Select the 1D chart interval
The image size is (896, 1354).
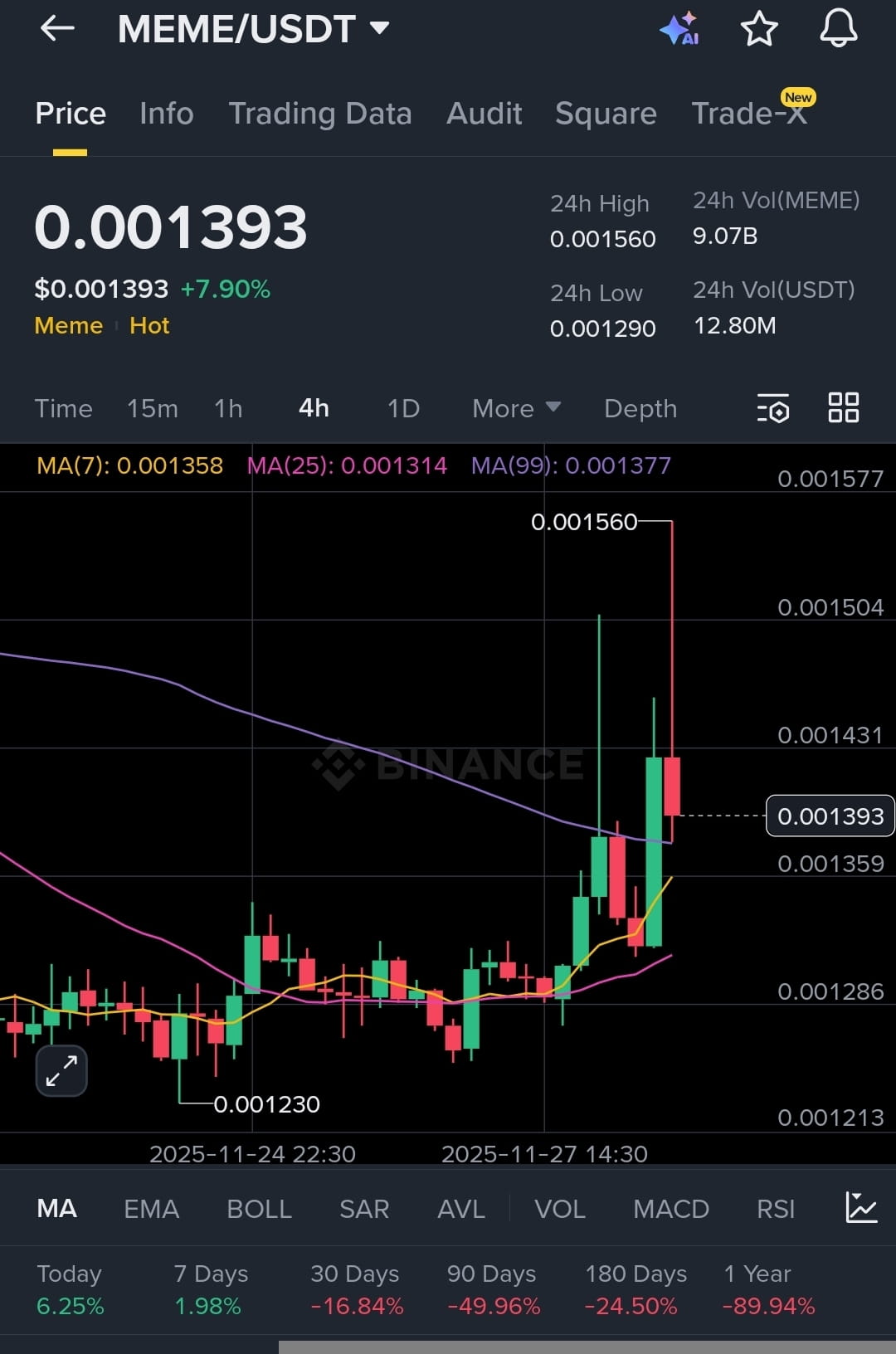pyautogui.click(x=403, y=408)
